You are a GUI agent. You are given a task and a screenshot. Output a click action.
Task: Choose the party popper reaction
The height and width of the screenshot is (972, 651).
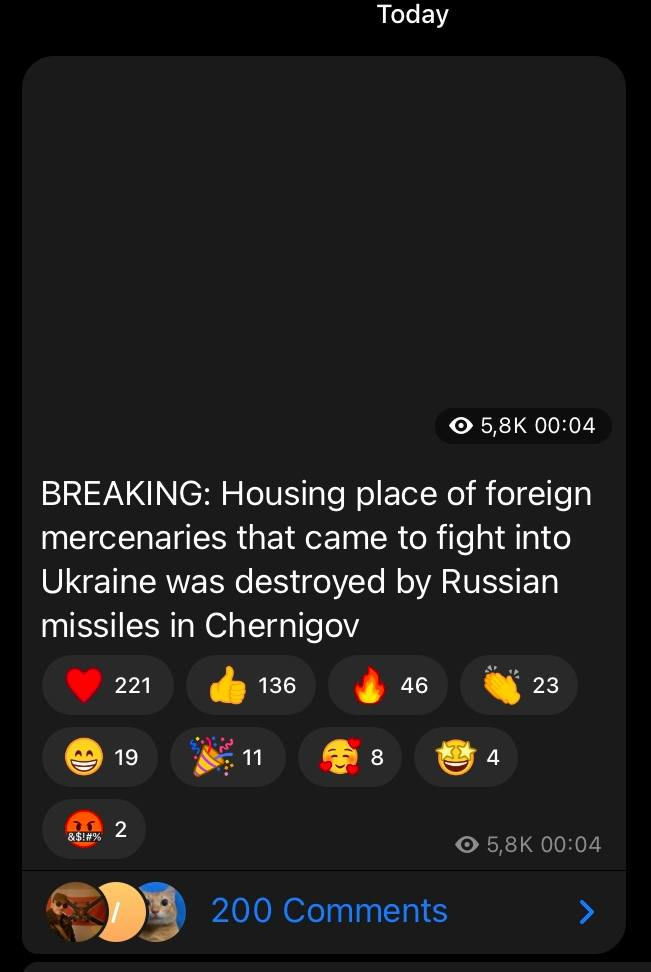coord(229,757)
